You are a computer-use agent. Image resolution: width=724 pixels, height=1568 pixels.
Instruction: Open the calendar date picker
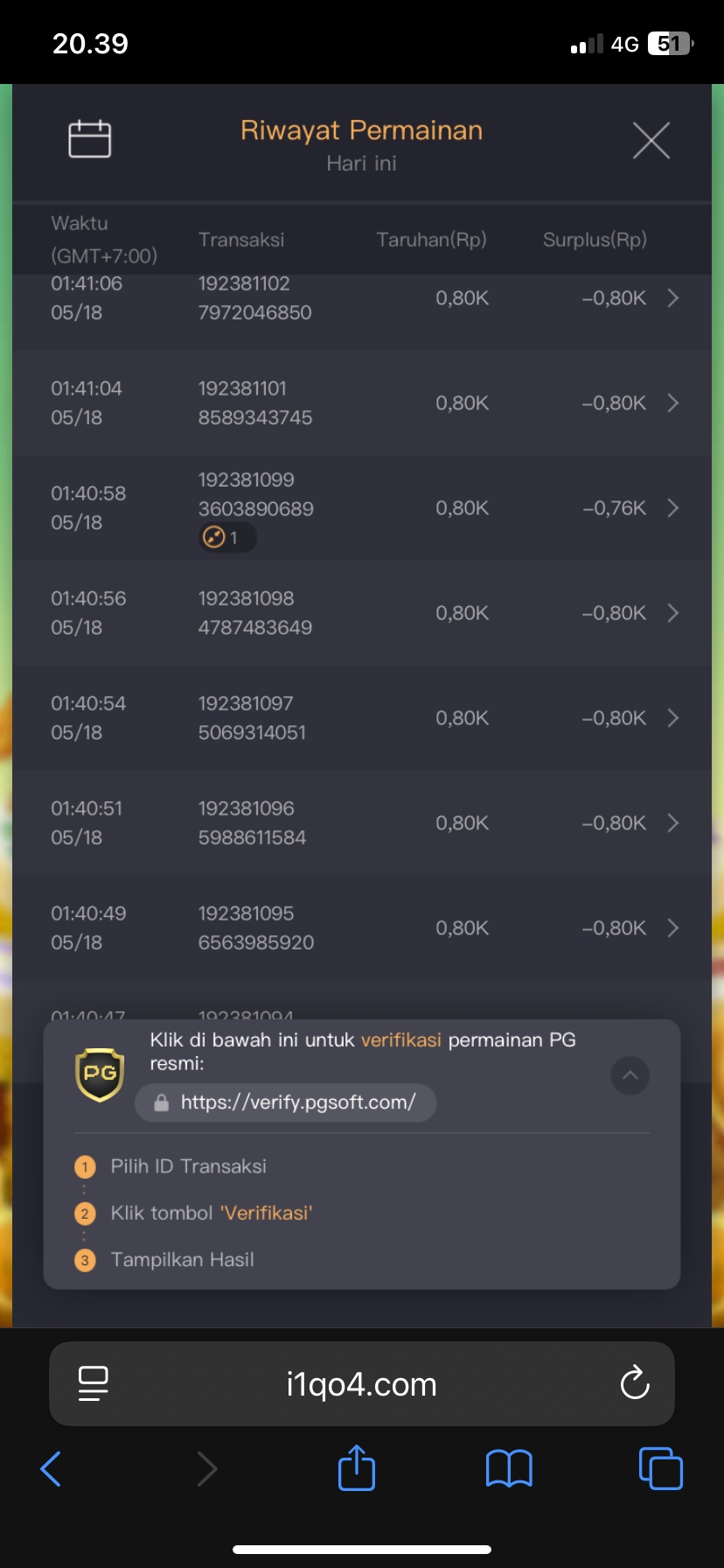pos(89,139)
